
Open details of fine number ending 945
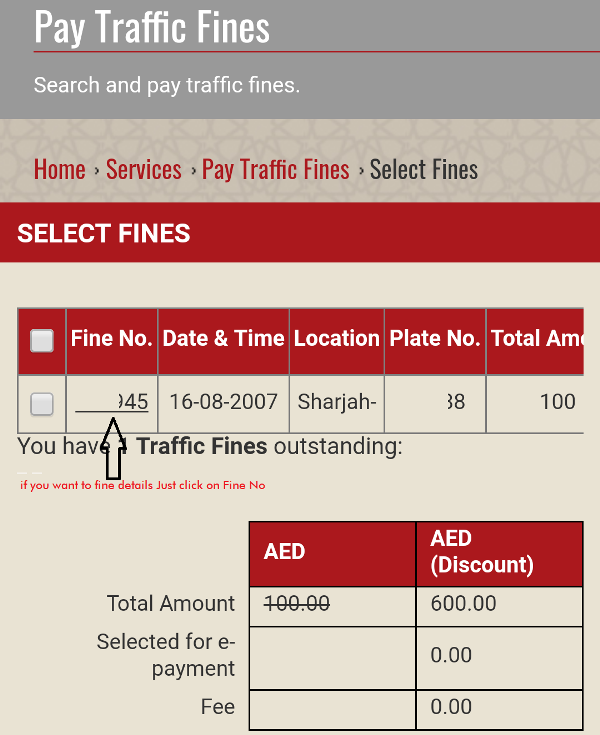pos(113,402)
